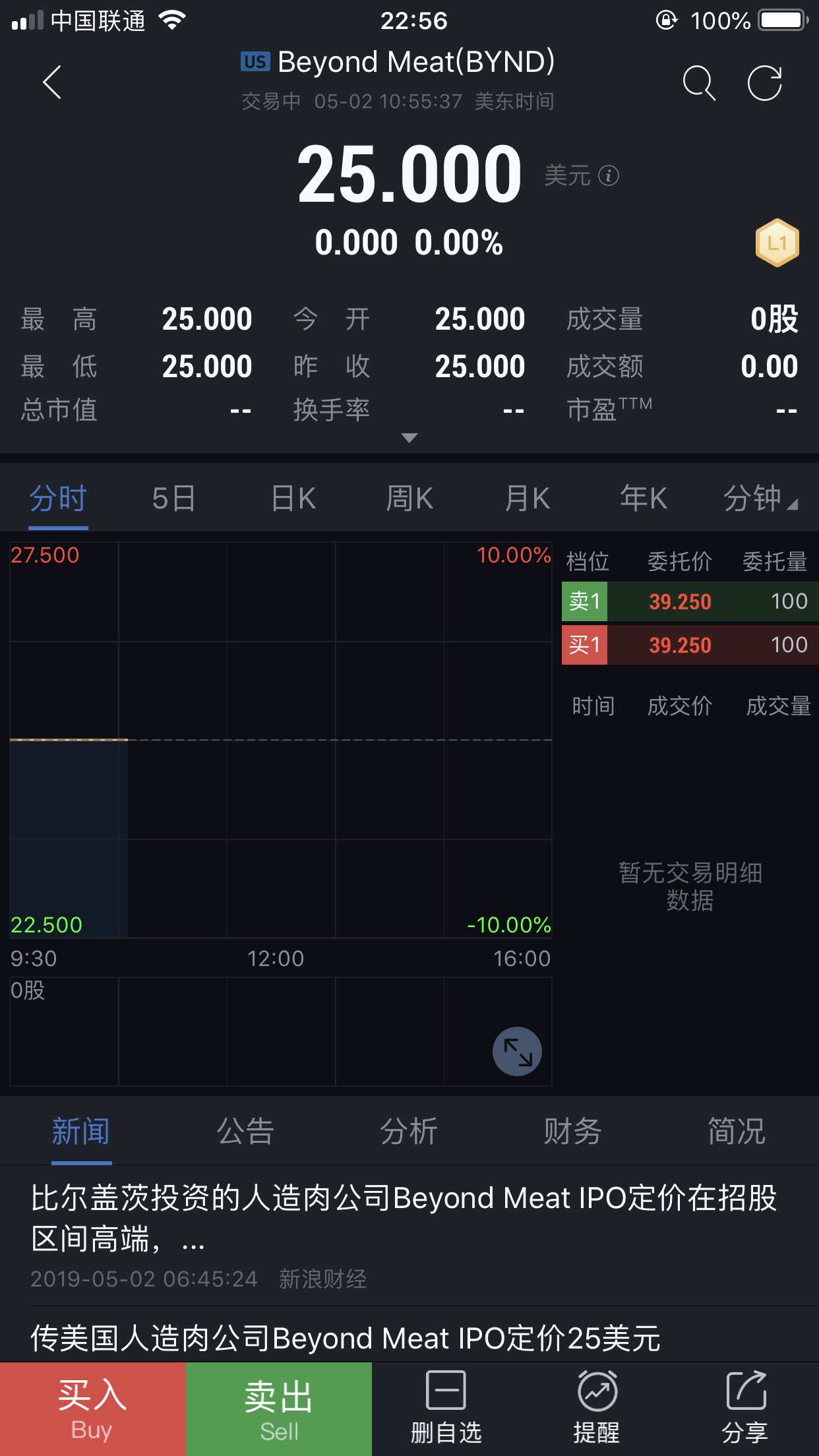The height and width of the screenshot is (1456, 819).
Task: Refresh the quote data
Action: pyautogui.click(x=765, y=83)
